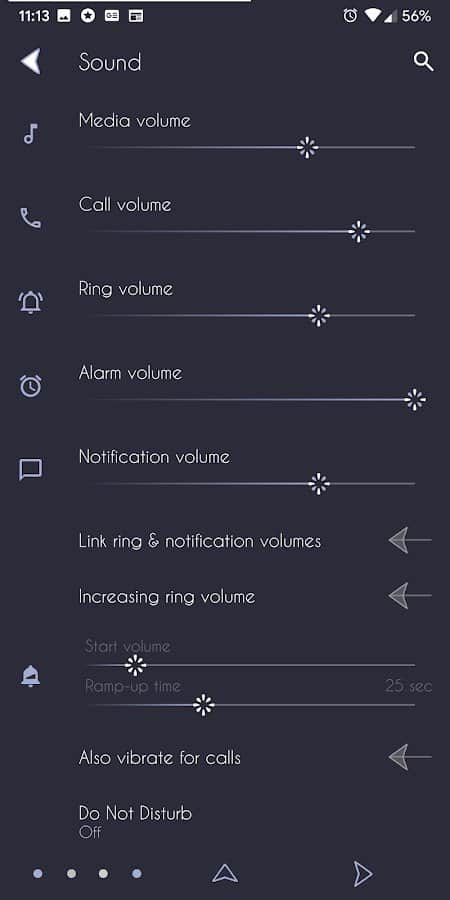Tap the Media volume slider

click(x=251, y=148)
